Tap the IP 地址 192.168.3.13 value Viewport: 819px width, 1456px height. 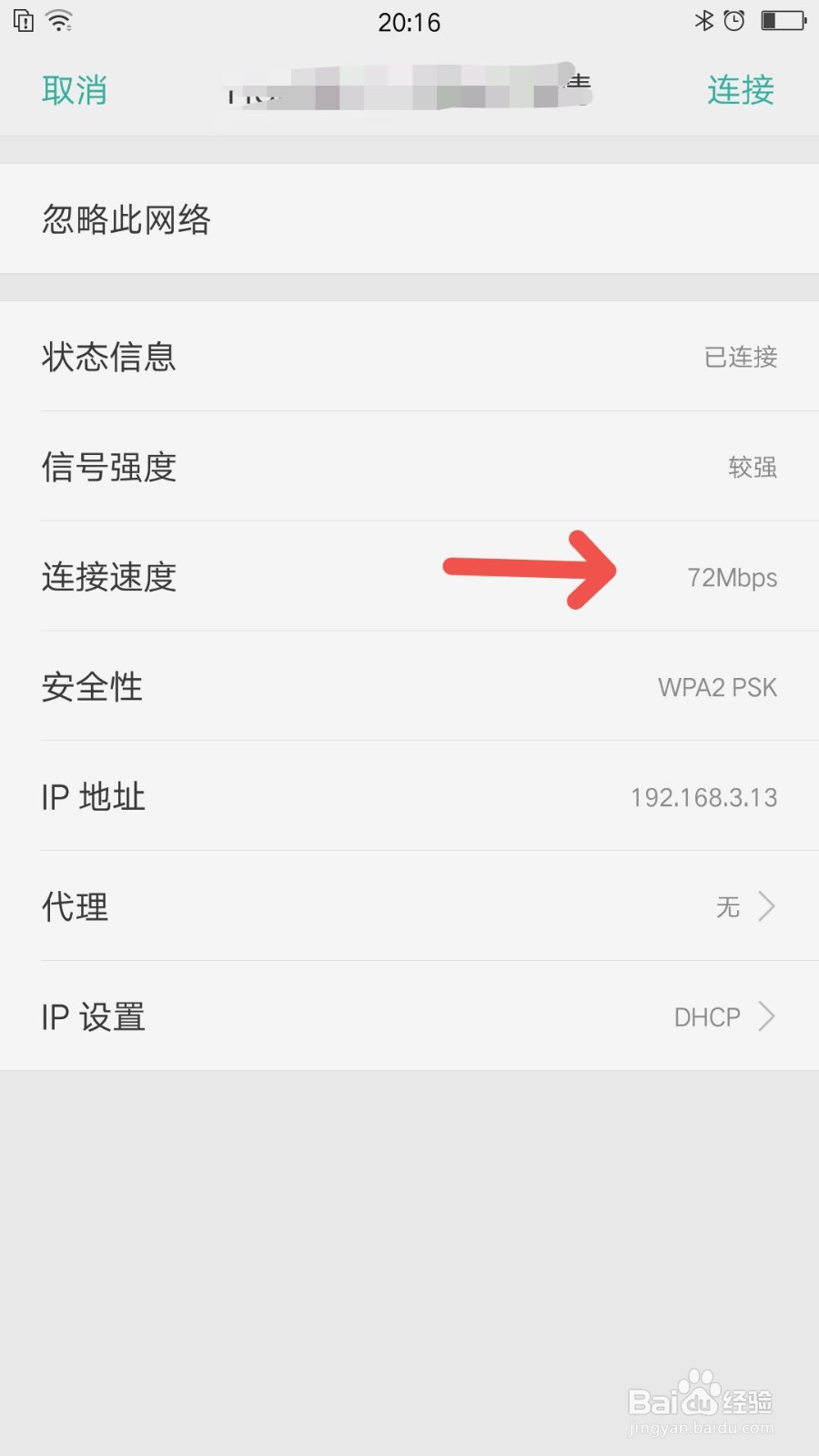(x=703, y=797)
